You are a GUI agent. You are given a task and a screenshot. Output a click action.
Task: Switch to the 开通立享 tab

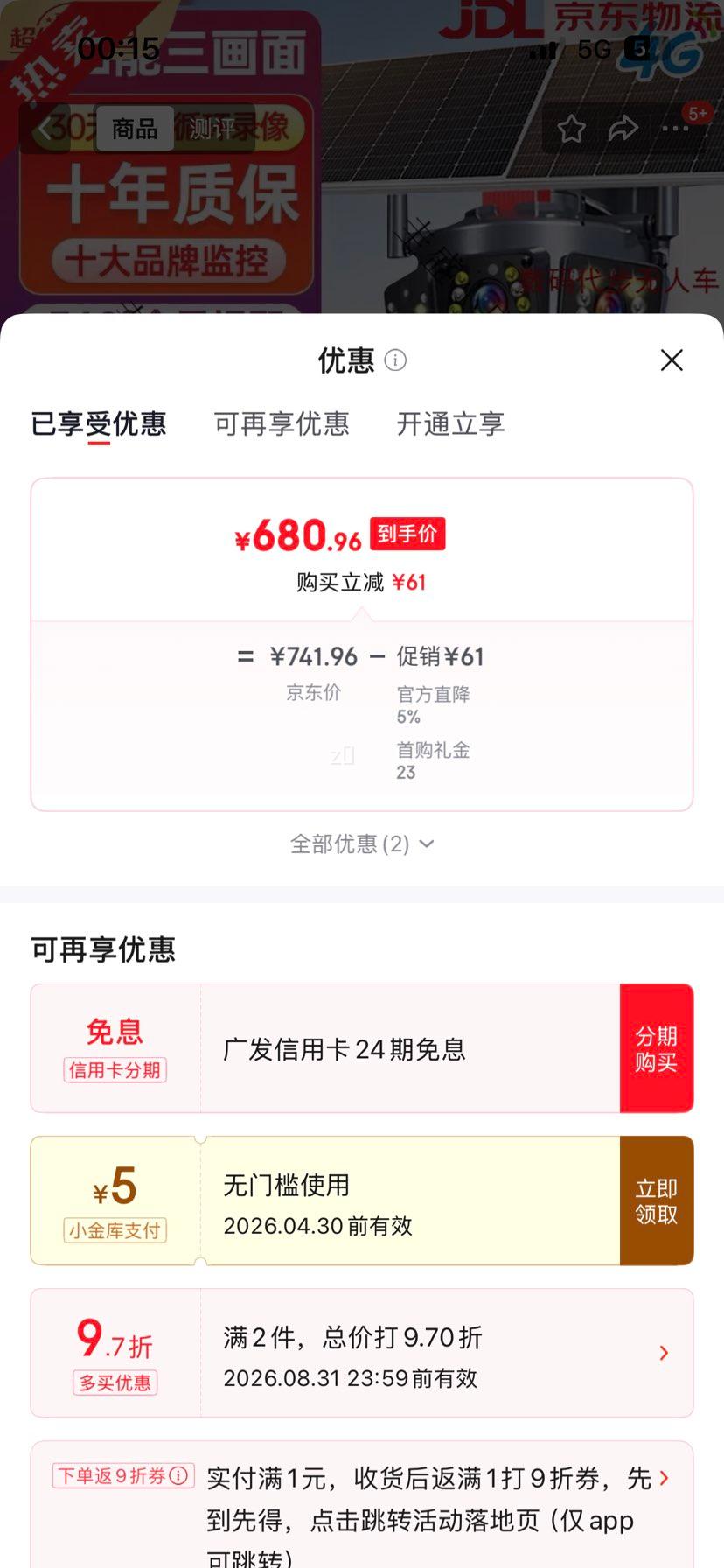click(x=449, y=424)
